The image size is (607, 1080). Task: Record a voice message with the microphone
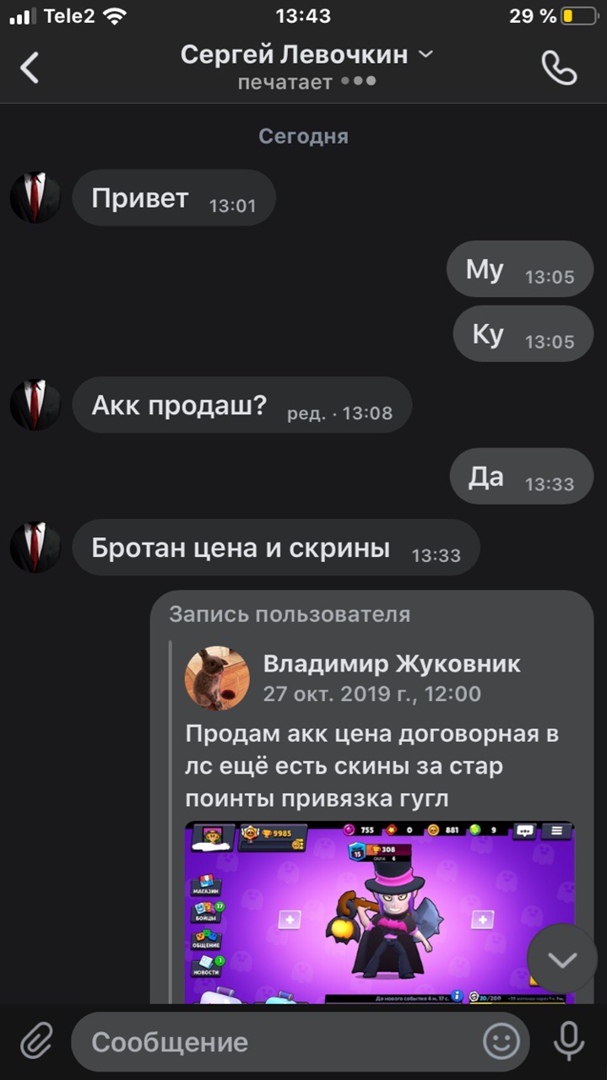tap(569, 1042)
